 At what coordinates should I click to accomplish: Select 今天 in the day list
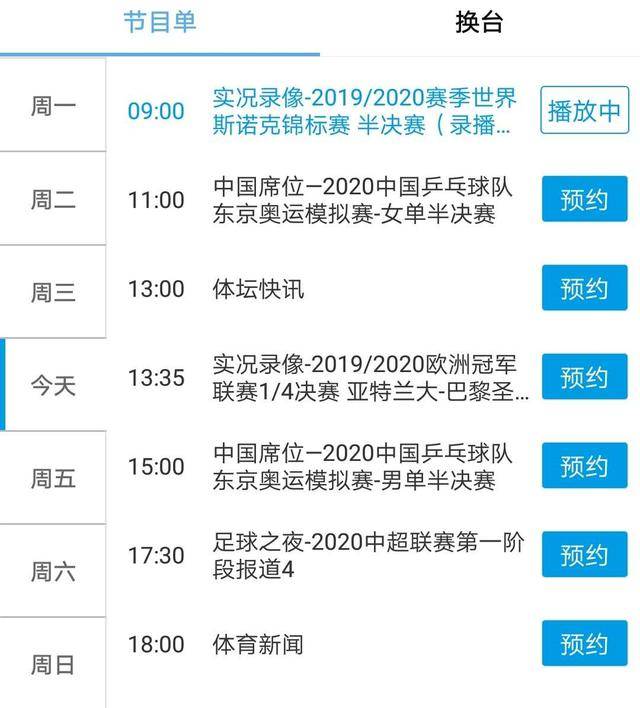tap(53, 385)
